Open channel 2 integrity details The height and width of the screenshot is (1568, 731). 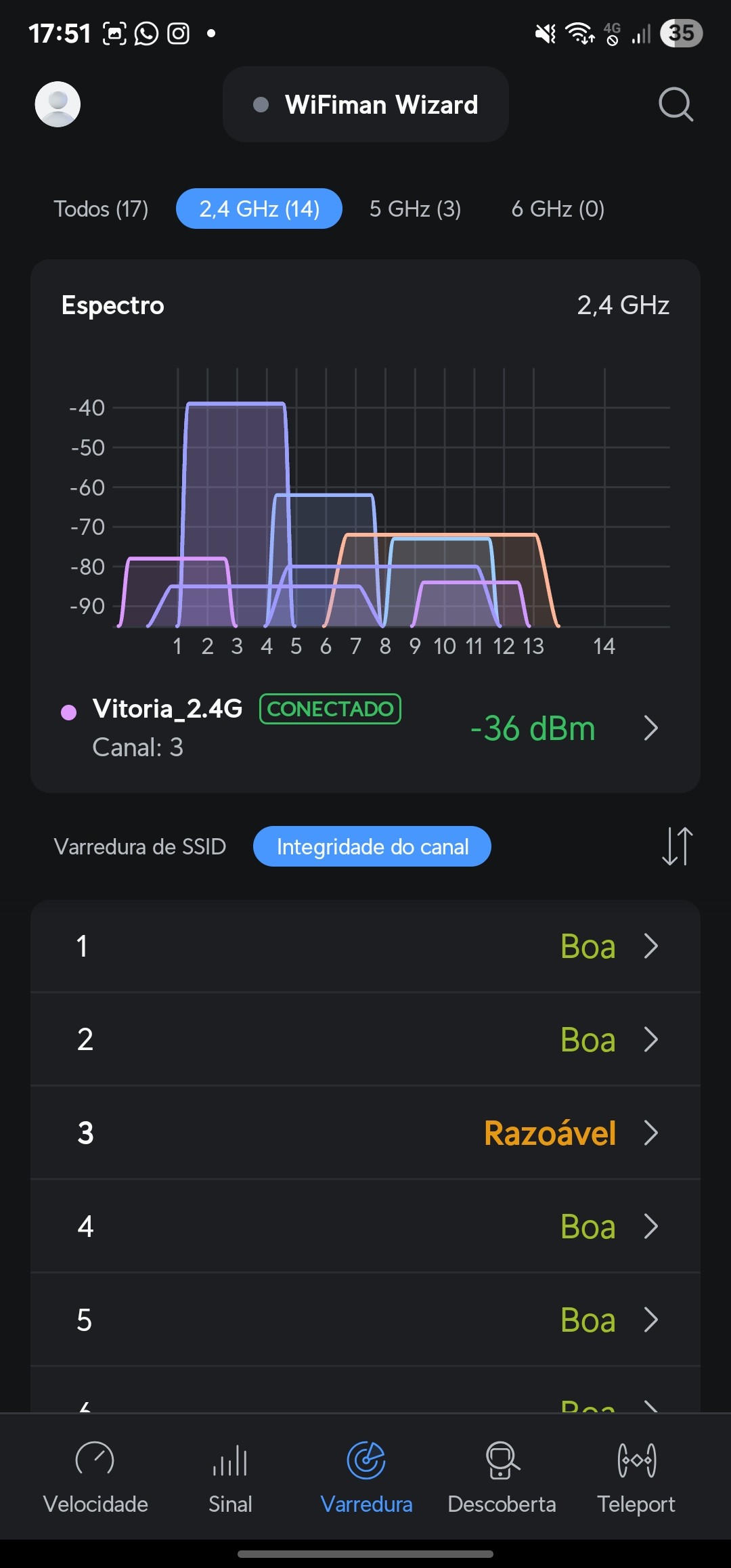point(365,1039)
